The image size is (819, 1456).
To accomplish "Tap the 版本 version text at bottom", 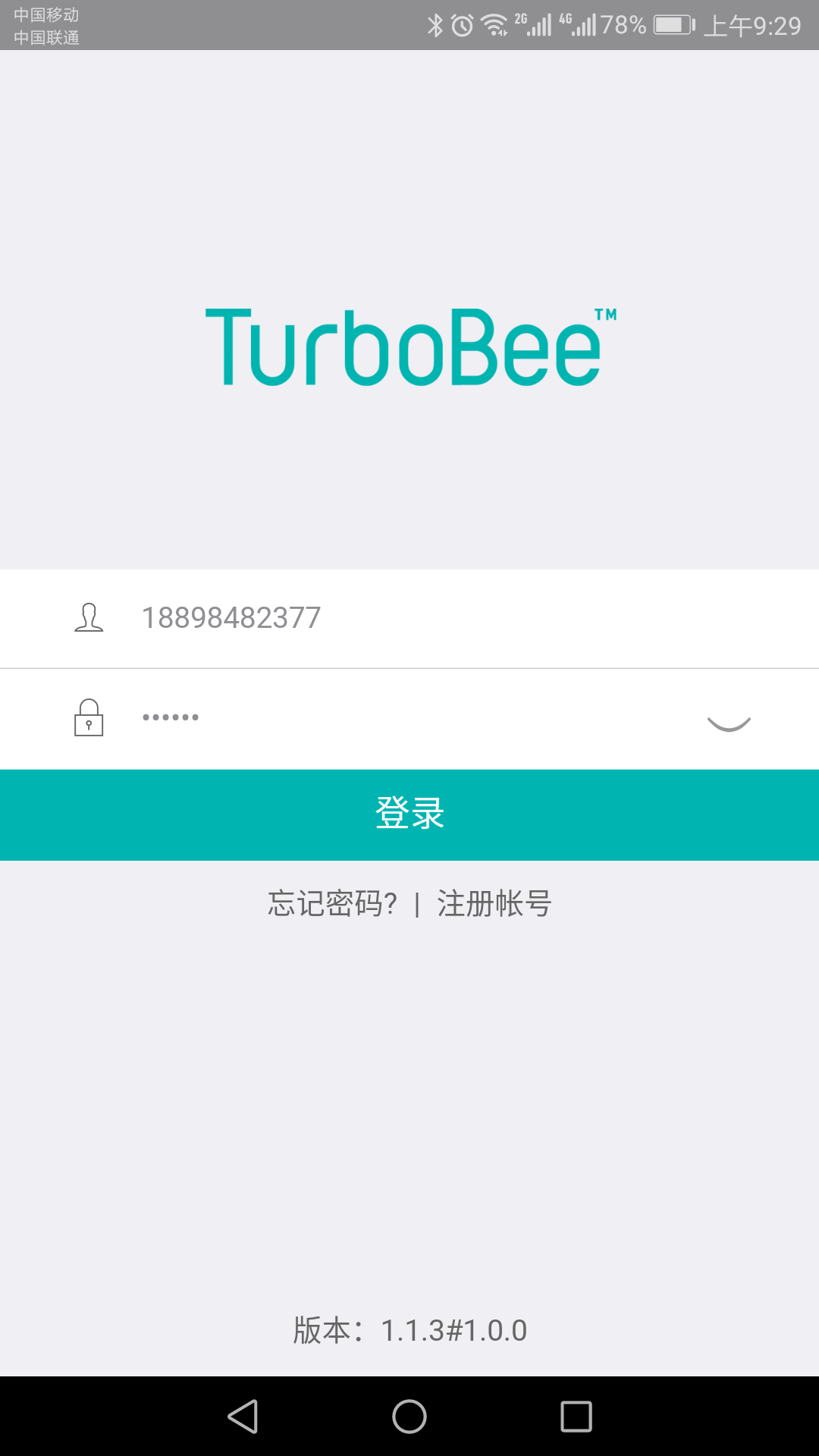I will coord(409,1331).
